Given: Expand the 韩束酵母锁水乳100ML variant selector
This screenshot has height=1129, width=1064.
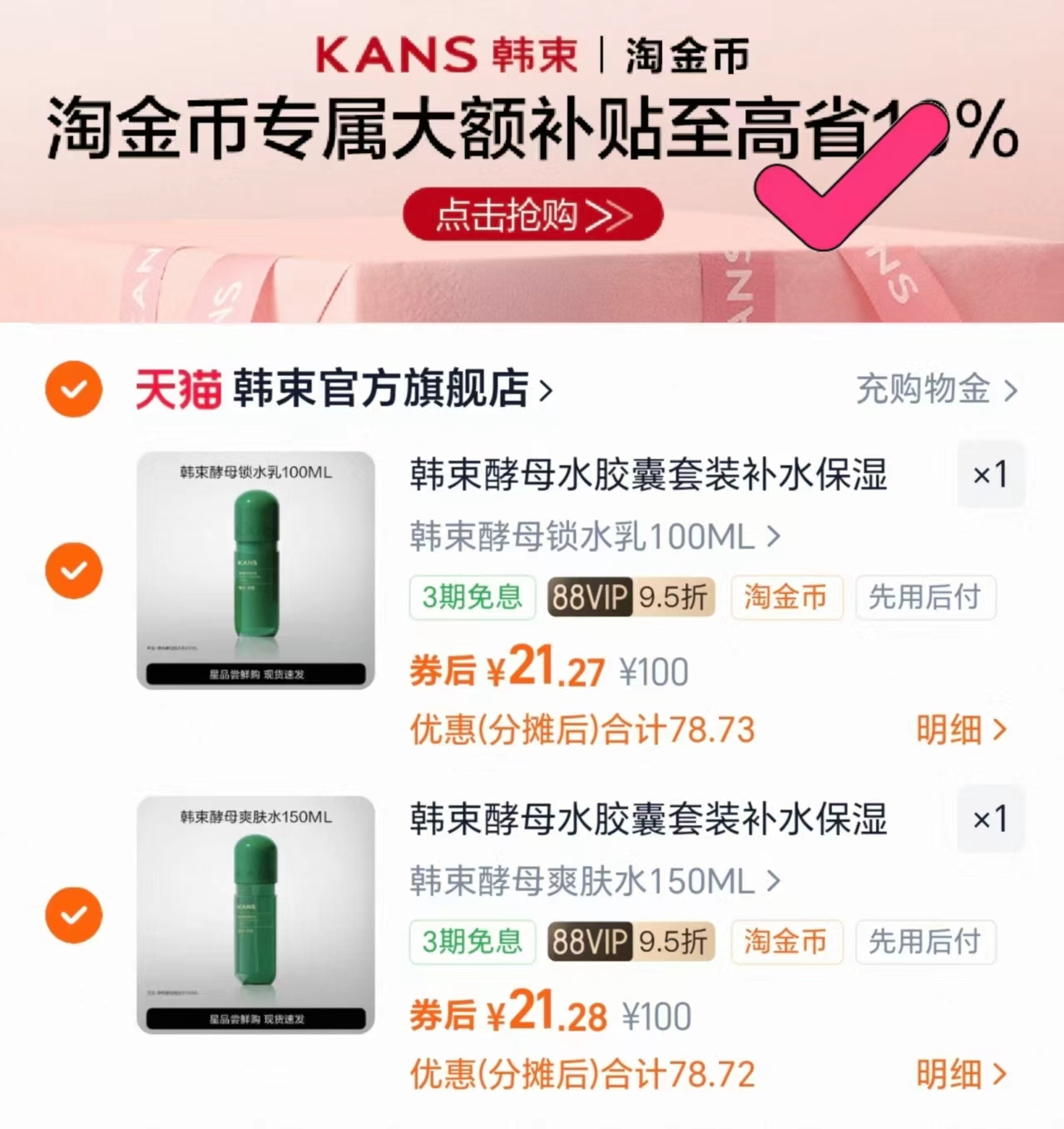Looking at the screenshot, I should pyautogui.click(x=592, y=537).
